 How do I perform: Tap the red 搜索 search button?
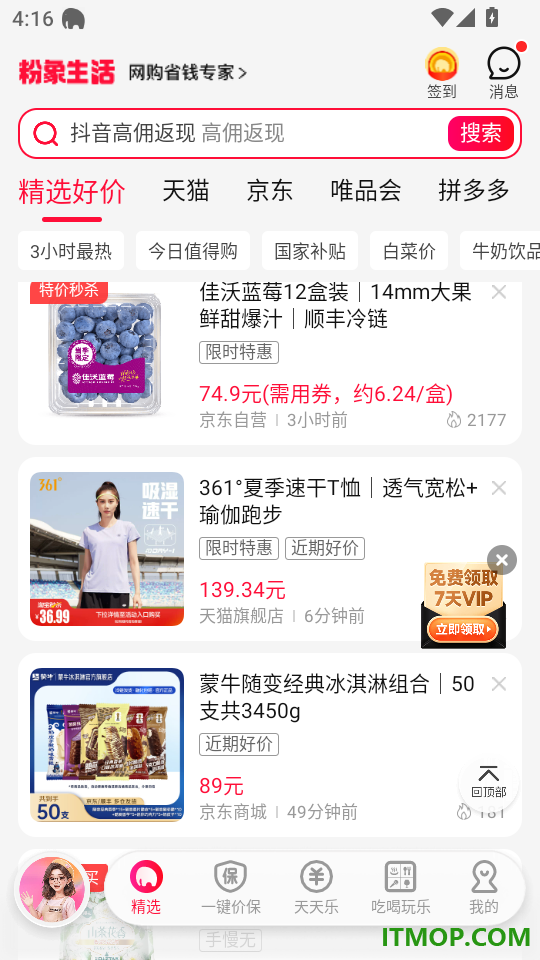[x=481, y=133]
